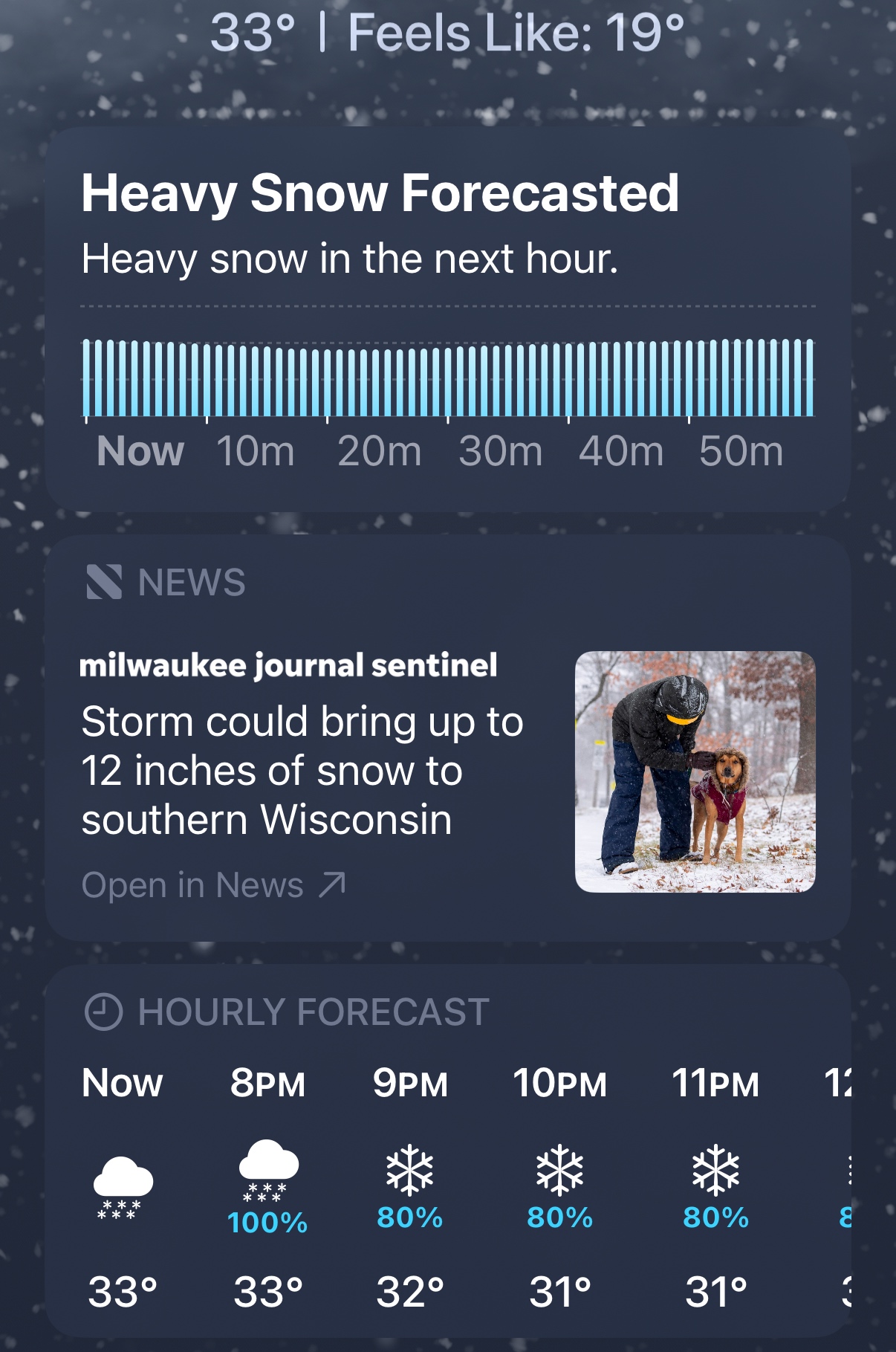Open the Milwaukee Journal Sentinel storm article

point(302,769)
